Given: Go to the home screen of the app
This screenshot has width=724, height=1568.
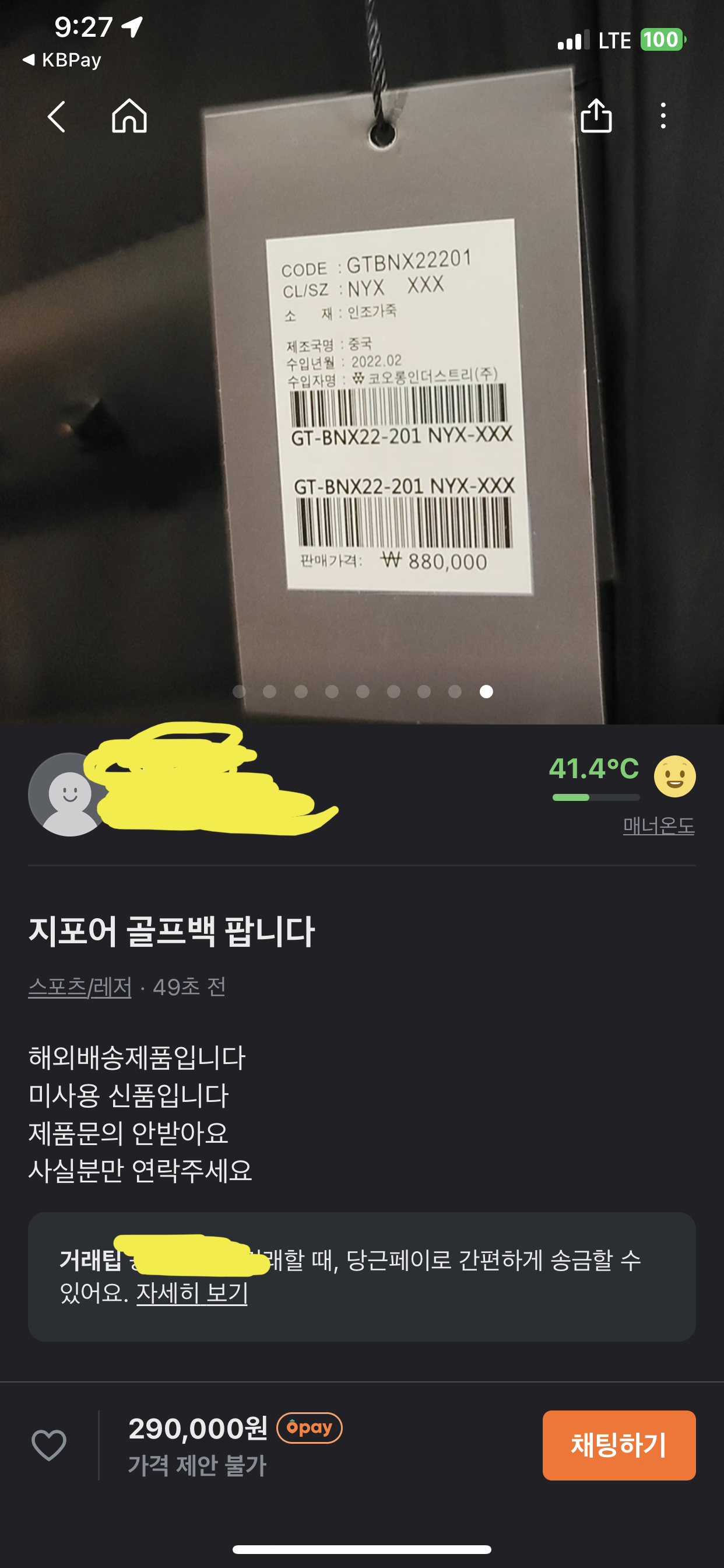Looking at the screenshot, I should 129,116.
